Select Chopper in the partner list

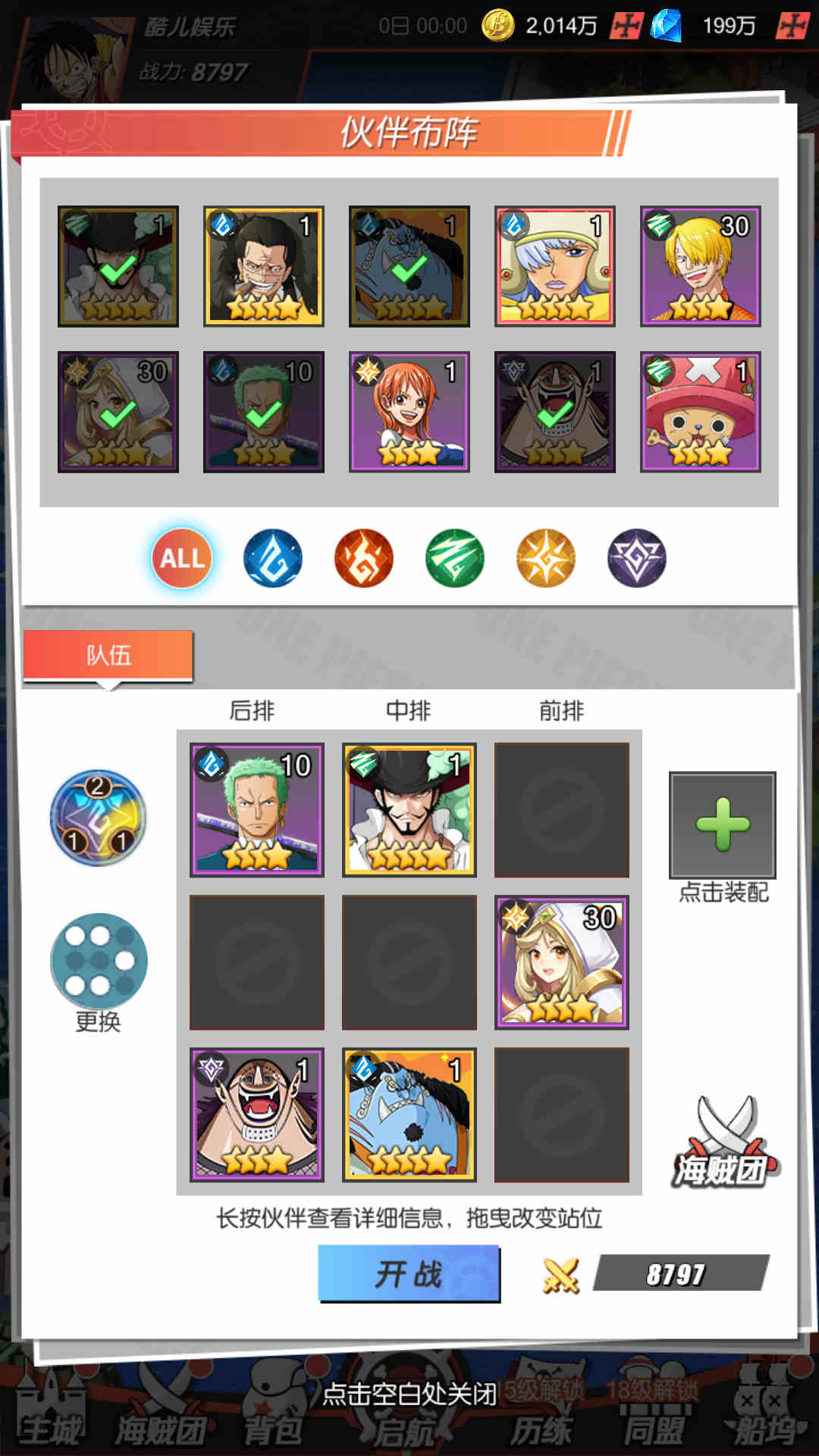[x=700, y=412]
